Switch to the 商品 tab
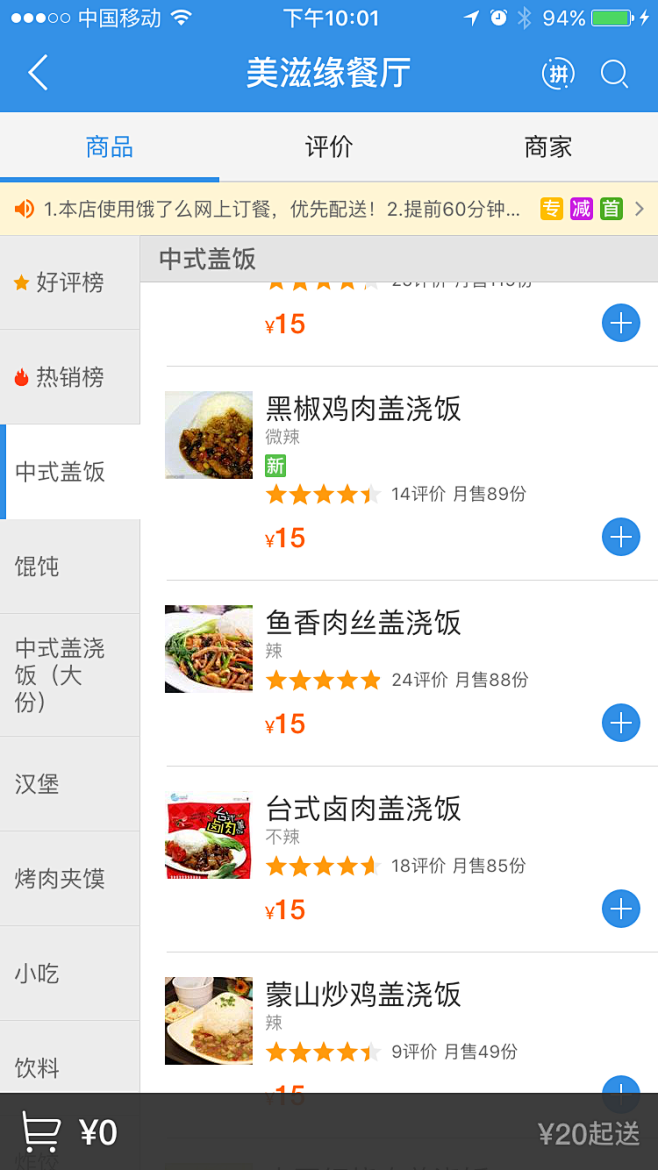The width and height of the screenshot is (658, 1170). (109, 147)
